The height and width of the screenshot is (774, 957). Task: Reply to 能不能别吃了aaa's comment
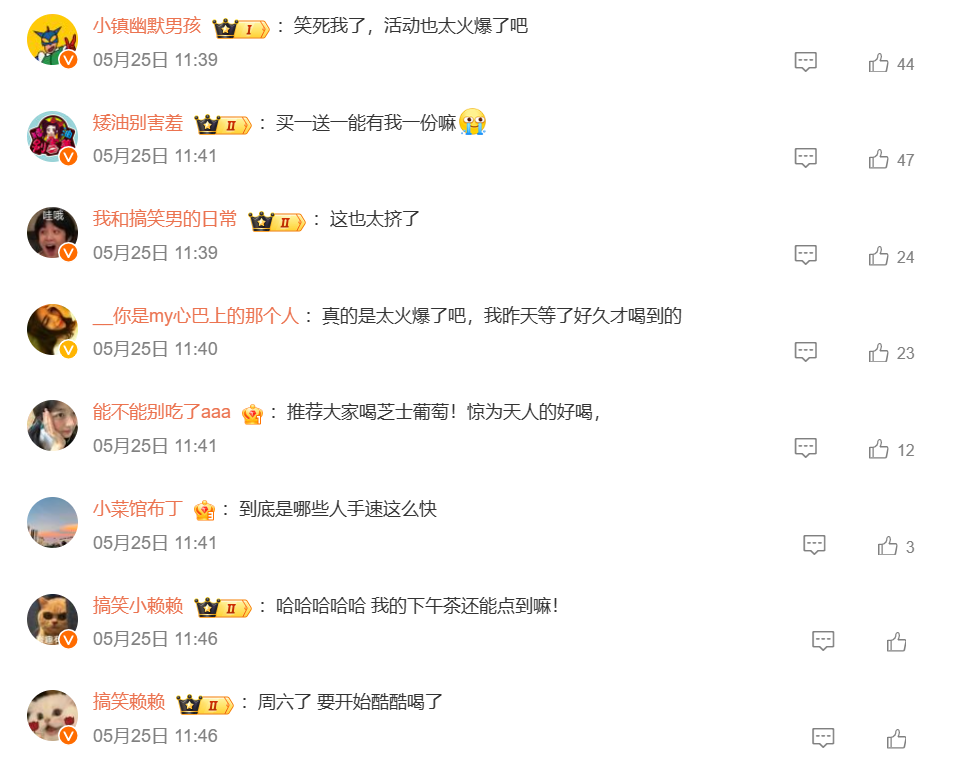pyautogui.click(x=806, y=448)
